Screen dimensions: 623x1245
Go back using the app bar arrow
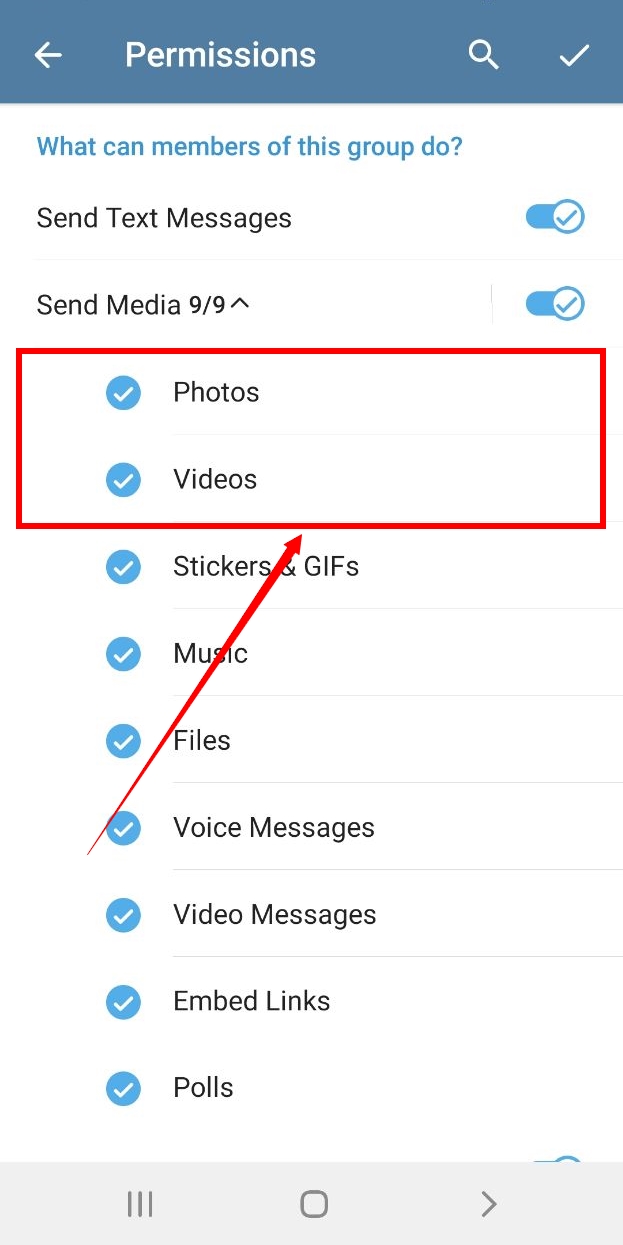pos(48,55)
